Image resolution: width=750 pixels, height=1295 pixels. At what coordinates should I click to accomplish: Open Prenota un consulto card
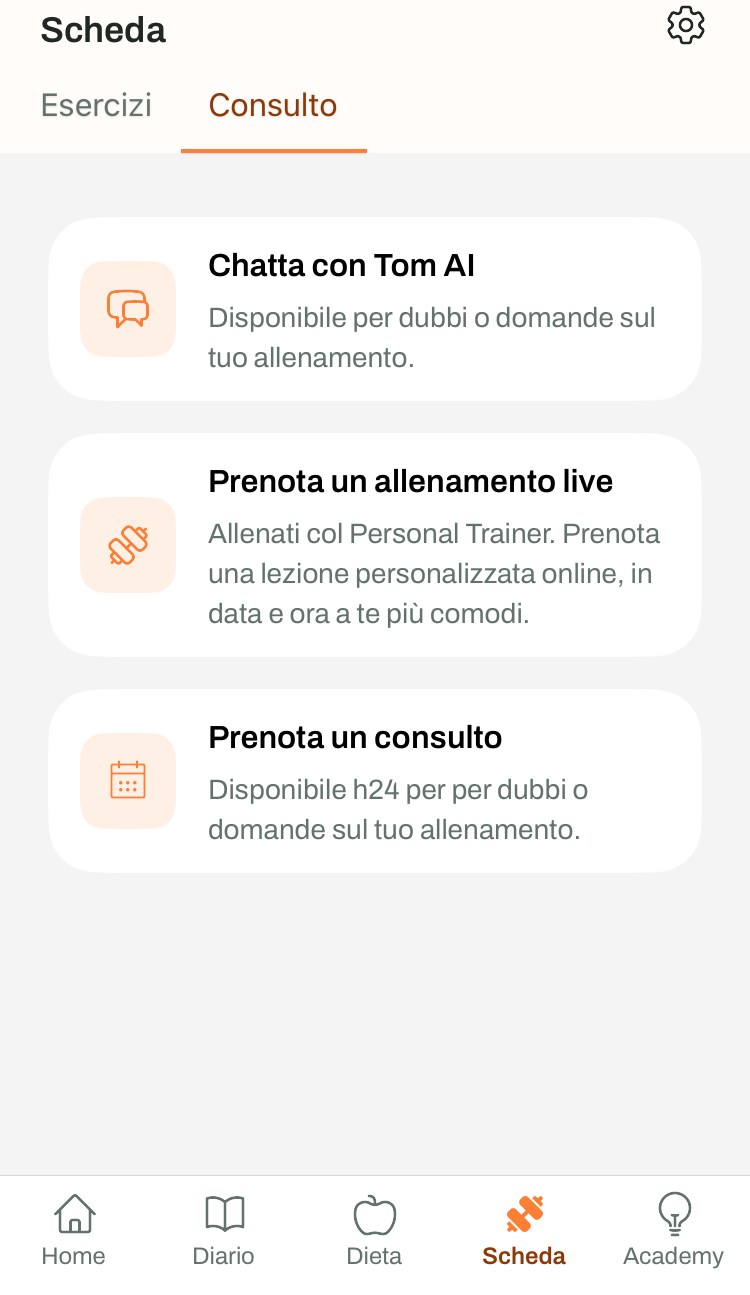click(375, 781)
